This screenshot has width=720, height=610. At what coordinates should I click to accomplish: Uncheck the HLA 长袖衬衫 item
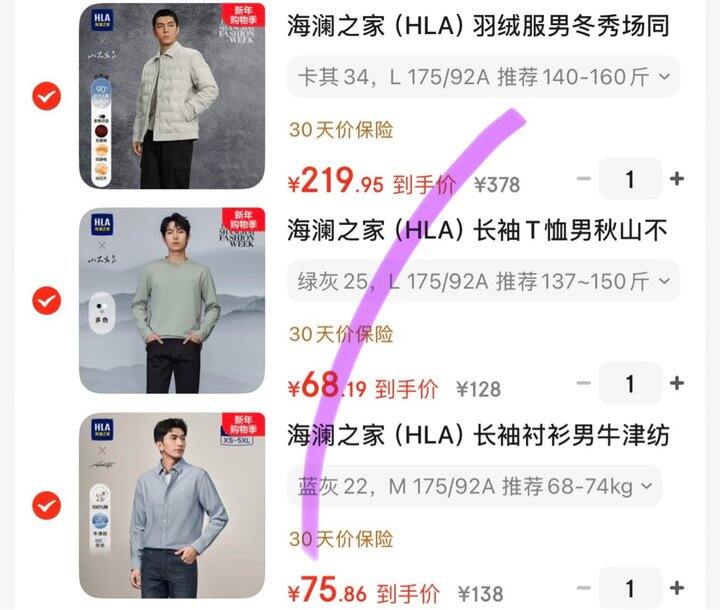pos(46,505)
